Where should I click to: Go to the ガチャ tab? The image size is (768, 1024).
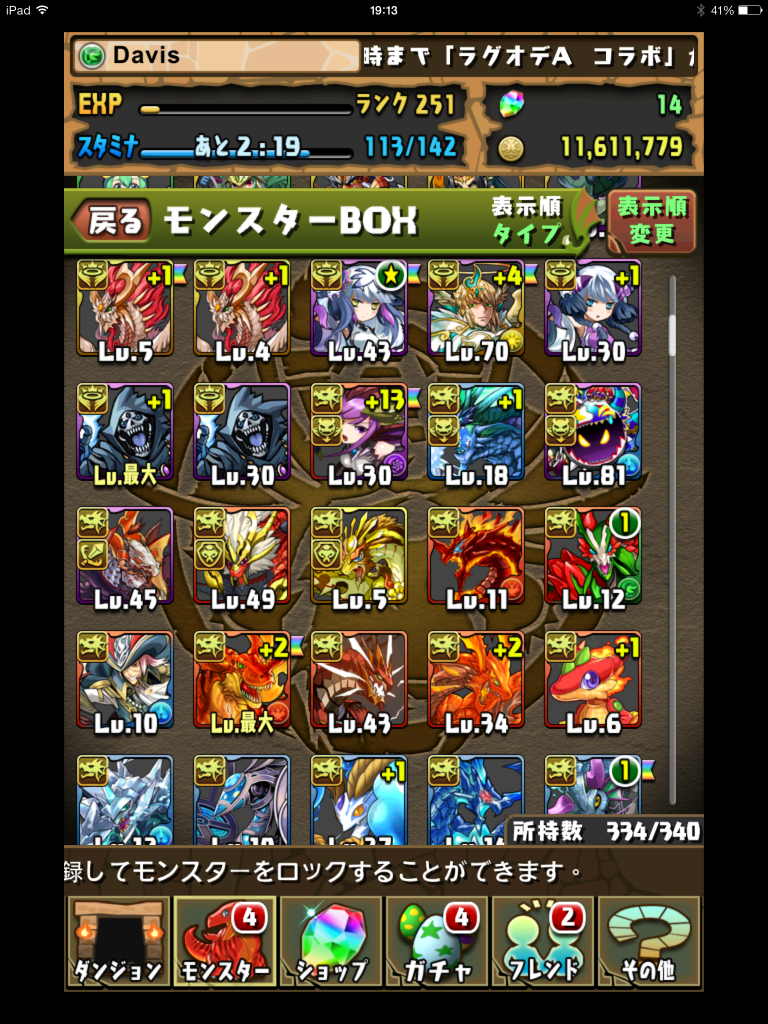[x=437, y=941]
